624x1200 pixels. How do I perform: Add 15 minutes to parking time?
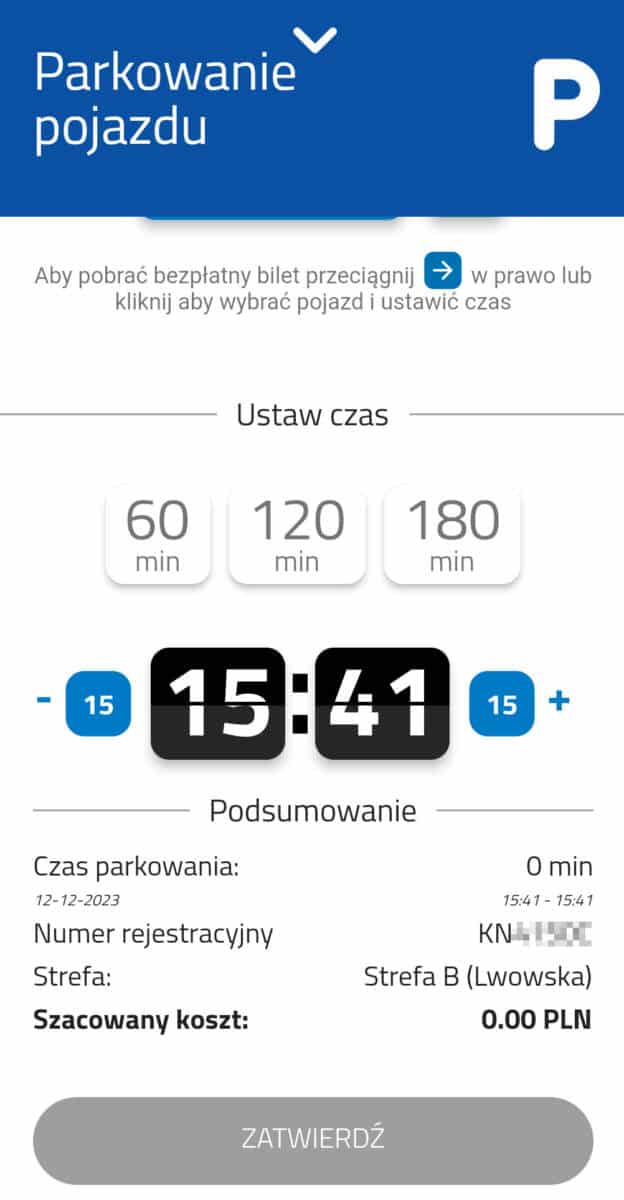(502, 704)
